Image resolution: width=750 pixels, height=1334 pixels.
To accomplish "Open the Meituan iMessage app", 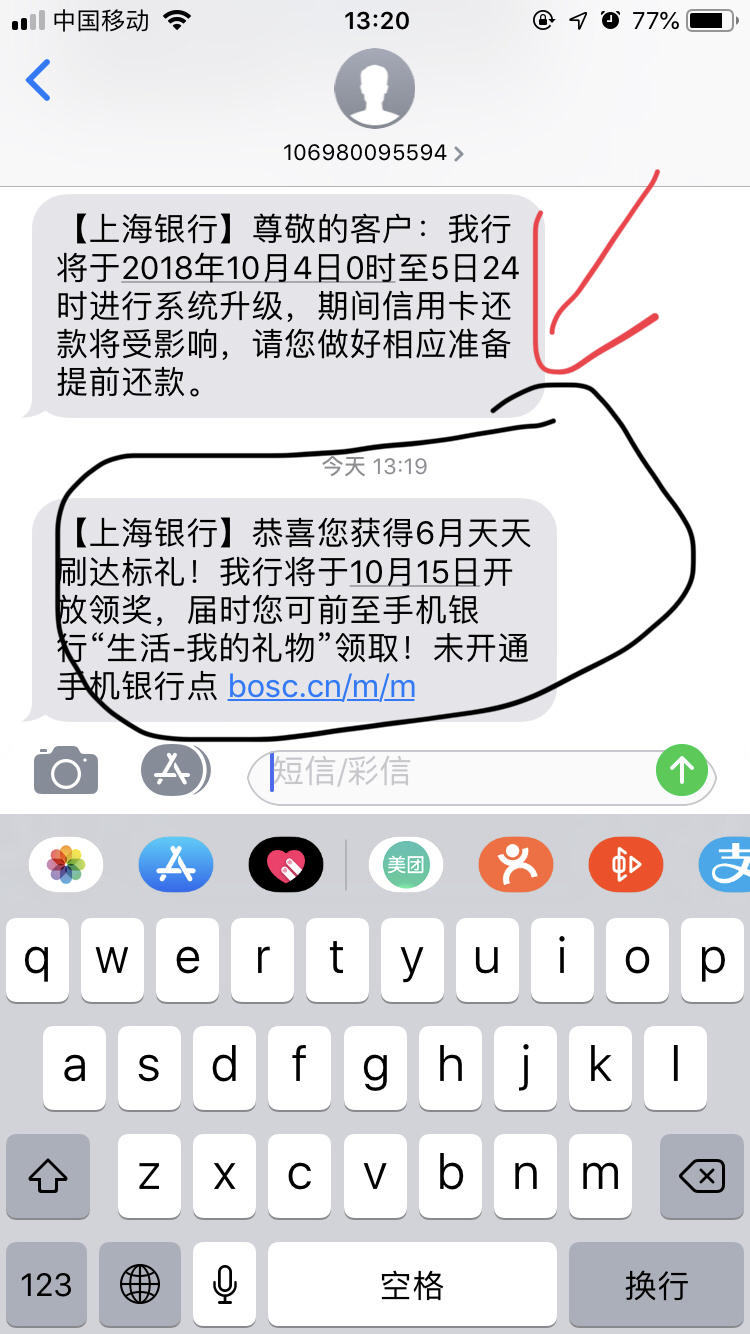I will (x=405, y=864).
